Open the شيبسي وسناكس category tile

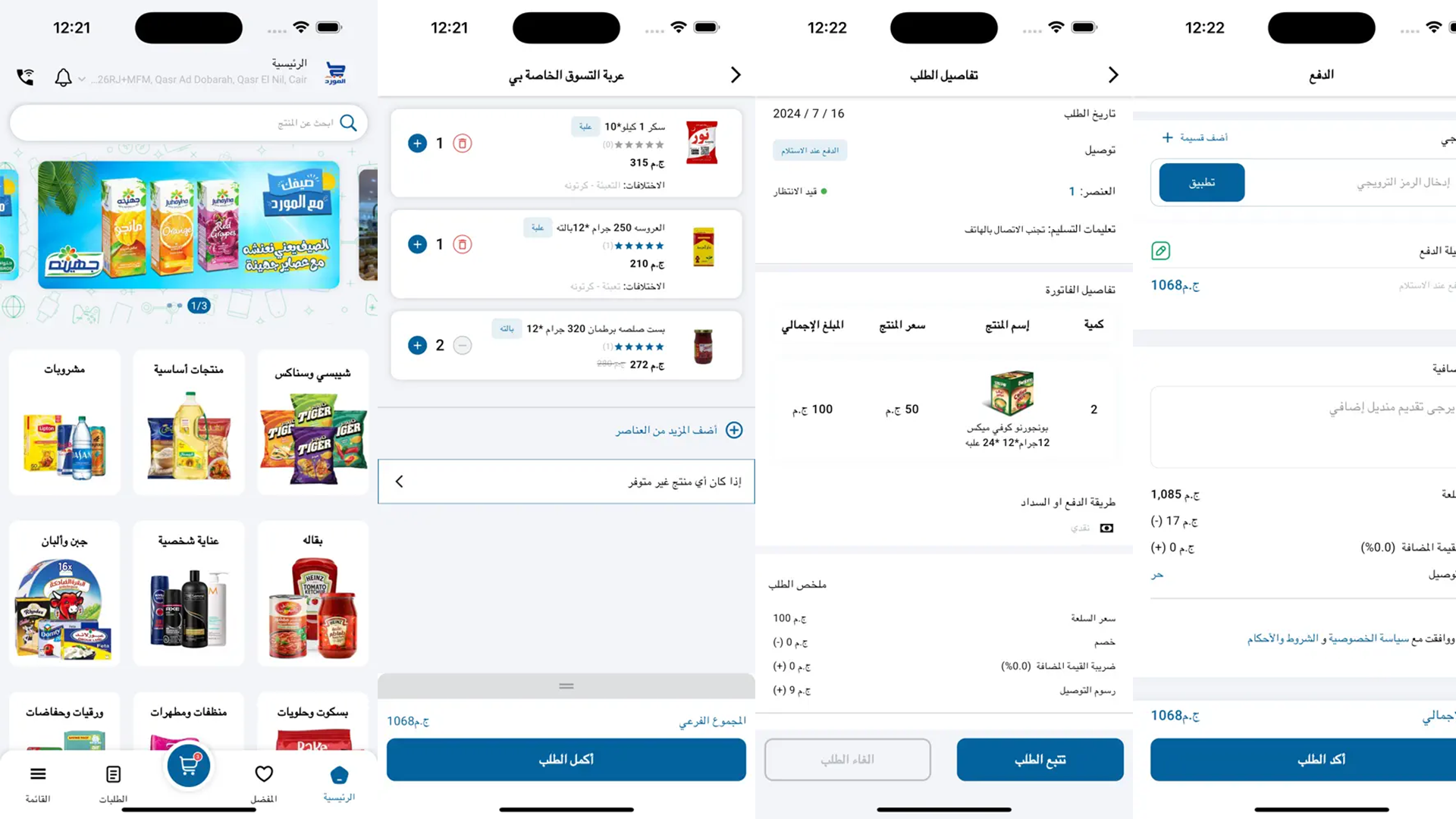pos(312,422)
